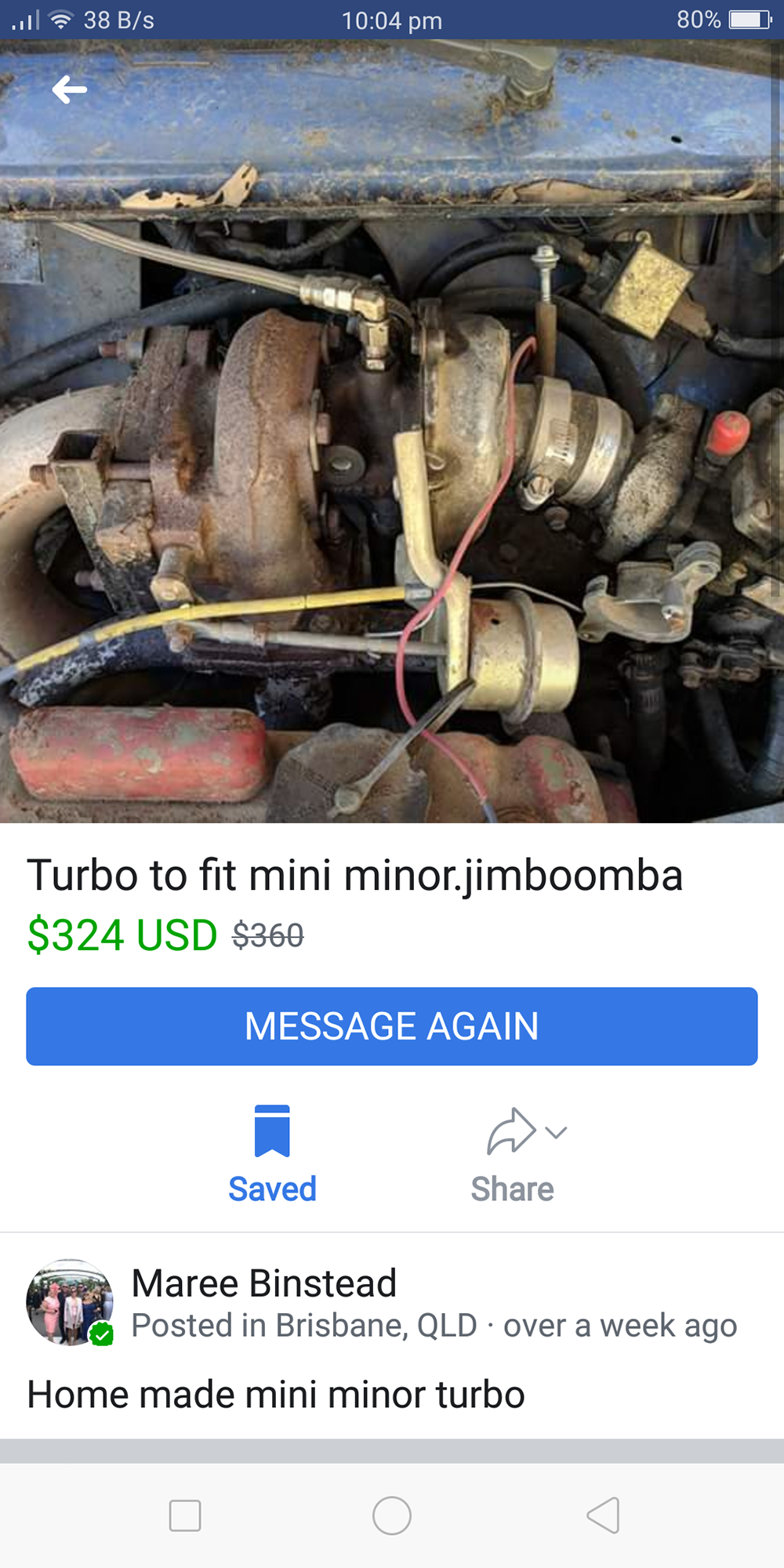This screenshot has height=1568, width=784.
Task: Open Maree Binstead's seller profile
Action: click(263, 1283)
